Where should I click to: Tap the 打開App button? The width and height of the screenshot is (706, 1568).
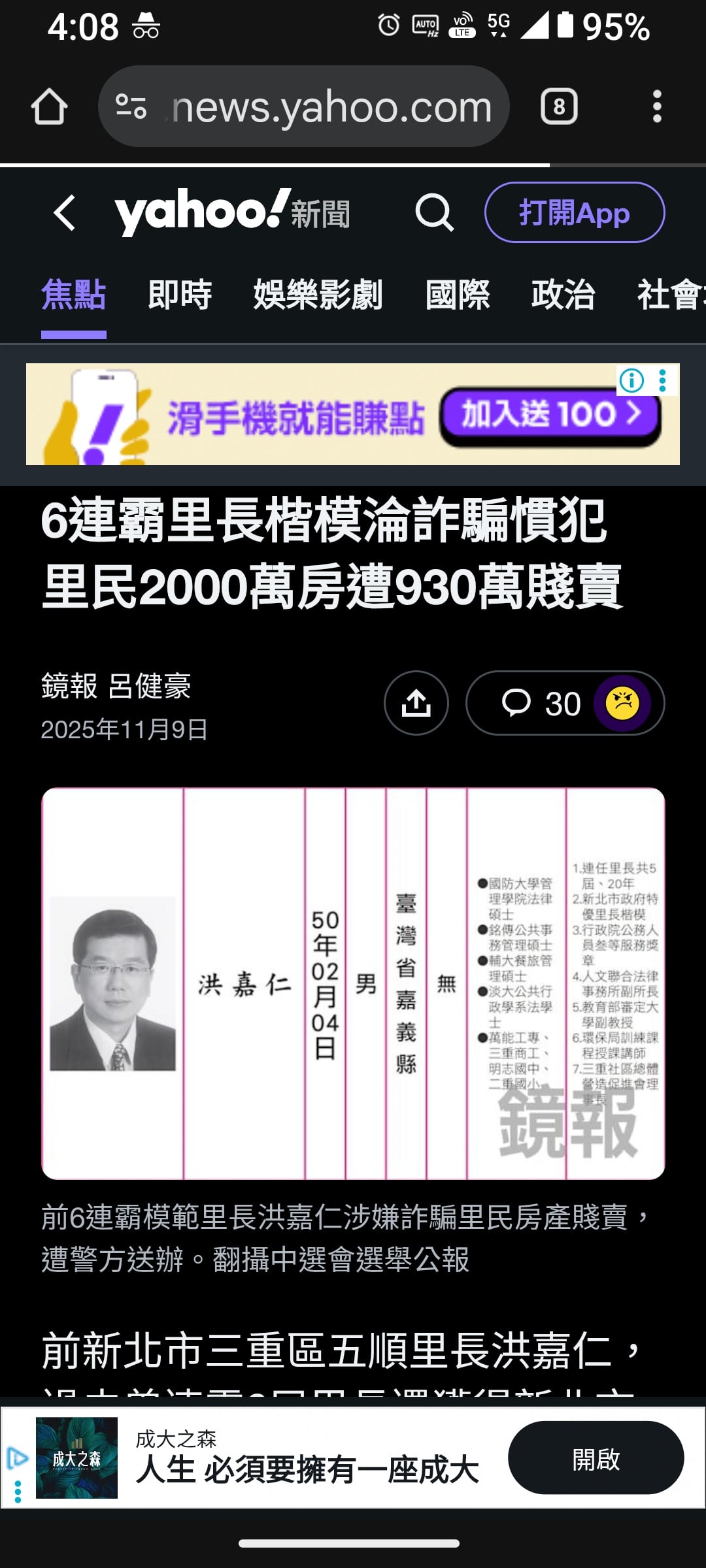click(574, 212)
